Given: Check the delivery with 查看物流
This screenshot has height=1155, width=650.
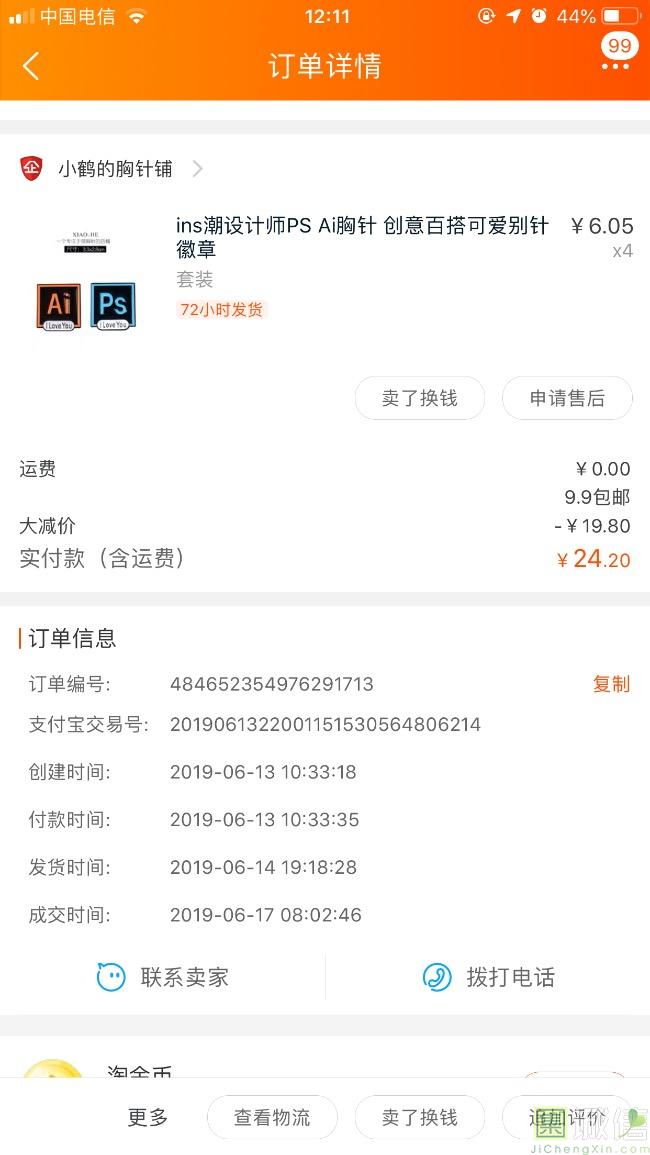Looking at the screenshot, I should [272, 1117].
